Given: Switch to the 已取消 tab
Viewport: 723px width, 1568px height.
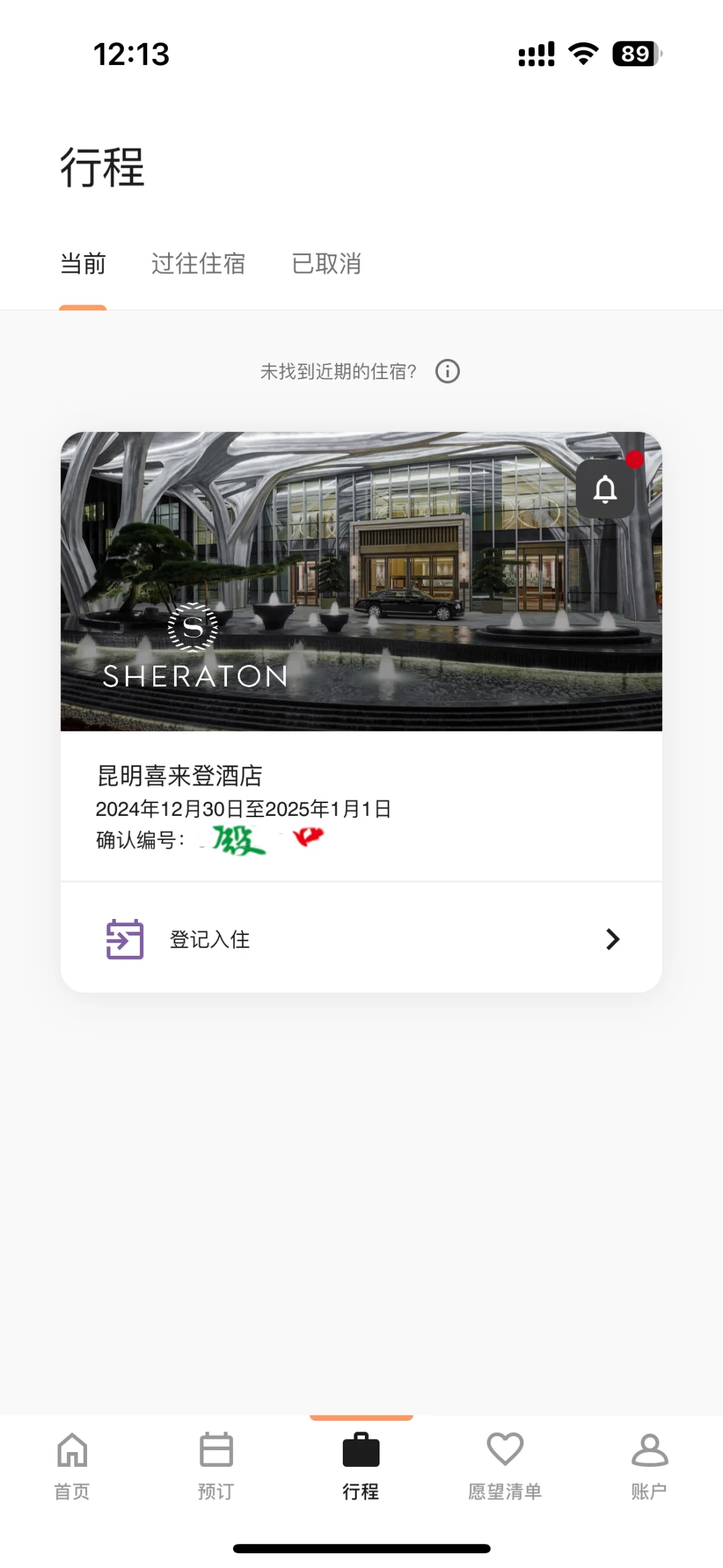Looking at the screenshot, I should tap(327, 264).
